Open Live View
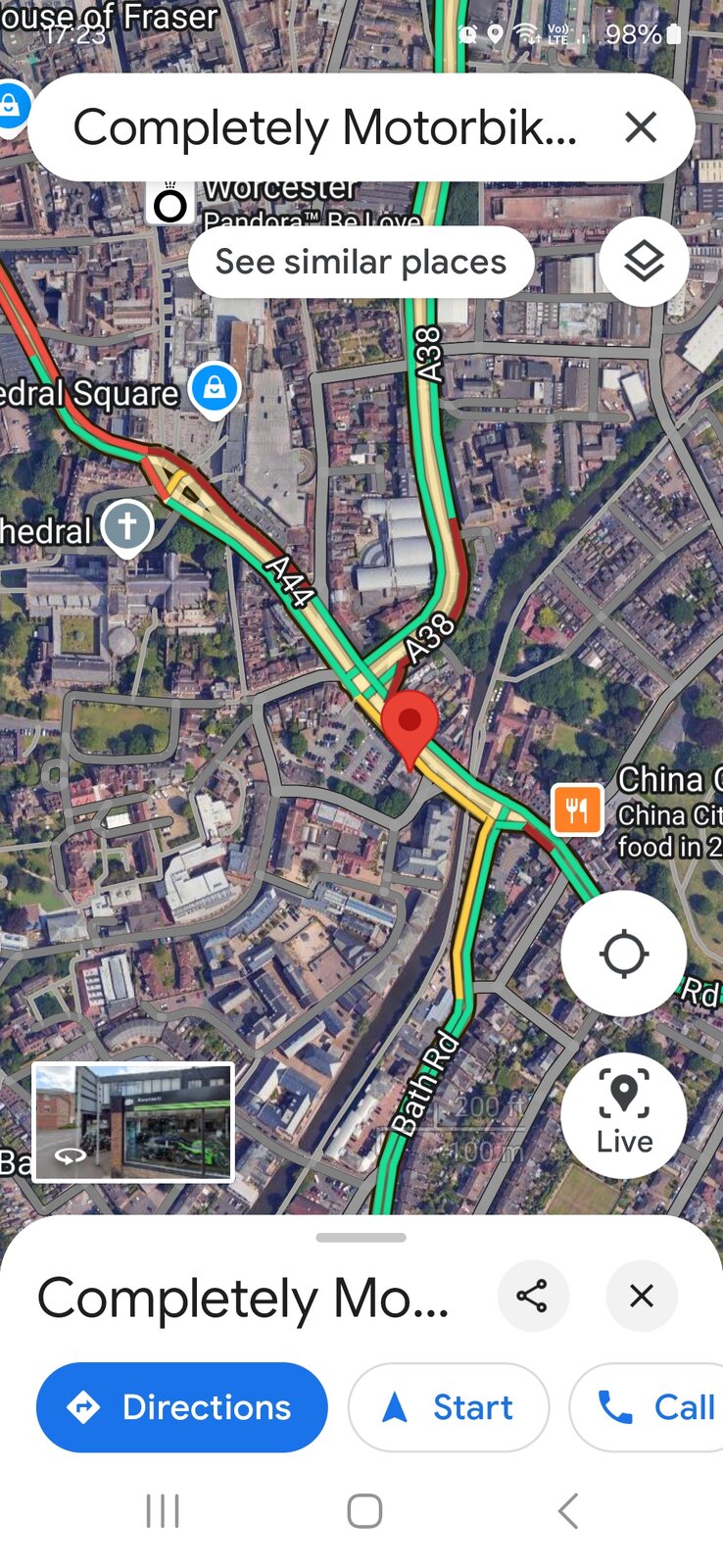Screen dimensions: 723x1568 [x=623, y=1115]
